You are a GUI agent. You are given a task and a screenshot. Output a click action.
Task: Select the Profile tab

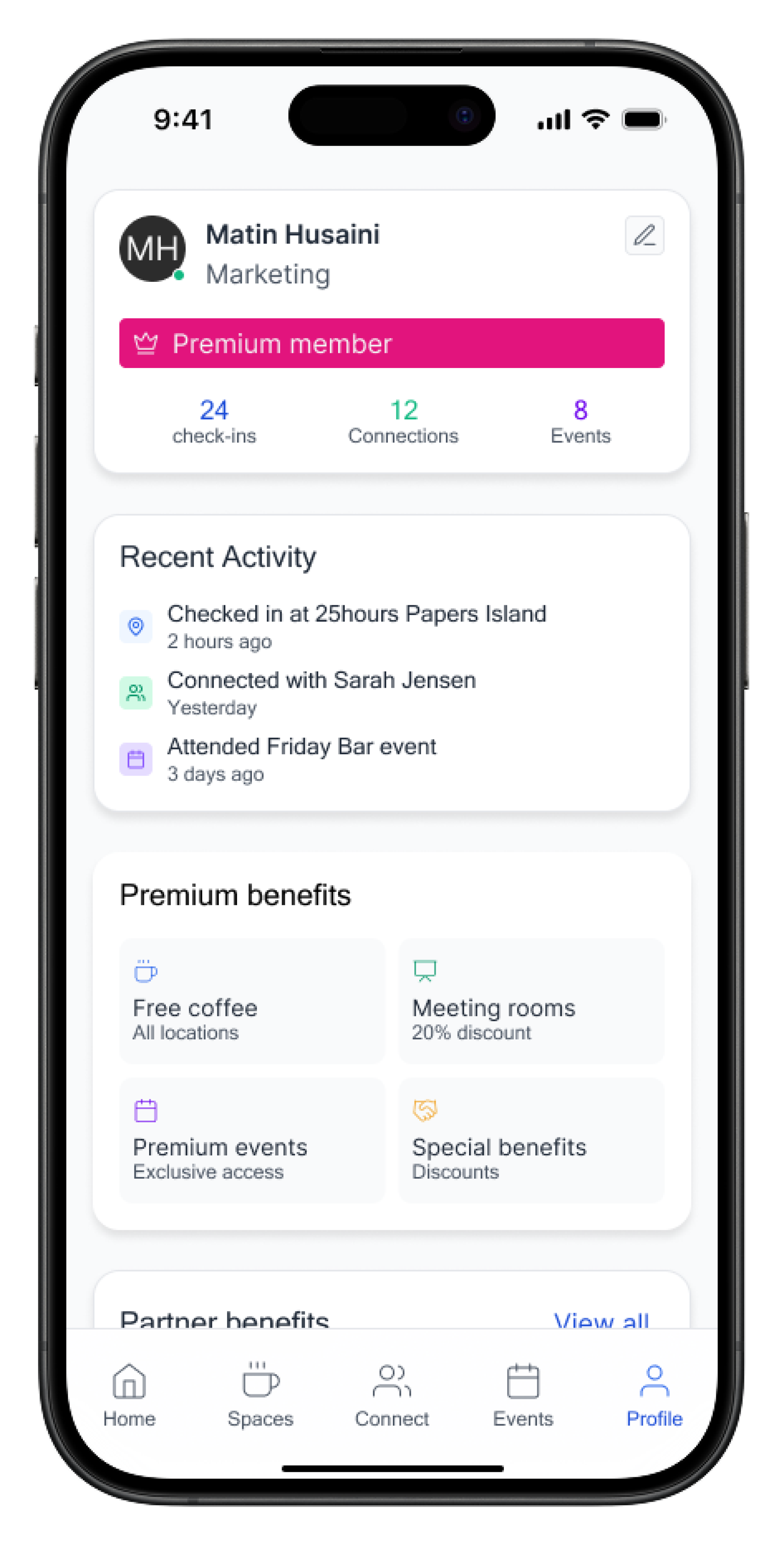(x=654, y=1394)
